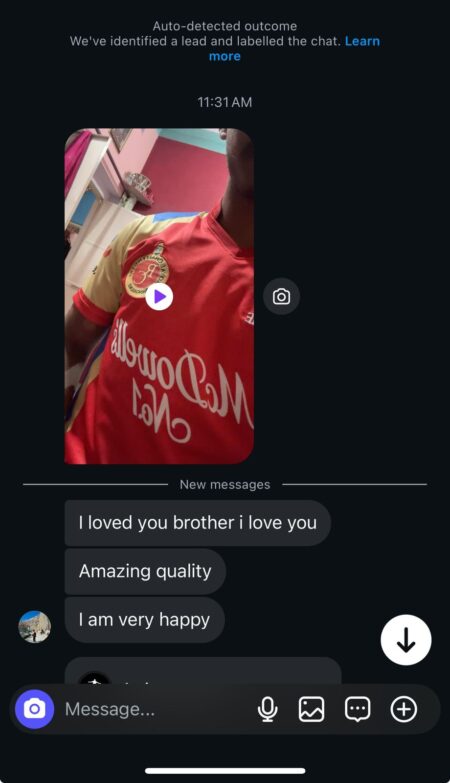The height and width of the screenshot is (783, 450).
Task: Open the Learn more link
Action: tap(294, 48)
